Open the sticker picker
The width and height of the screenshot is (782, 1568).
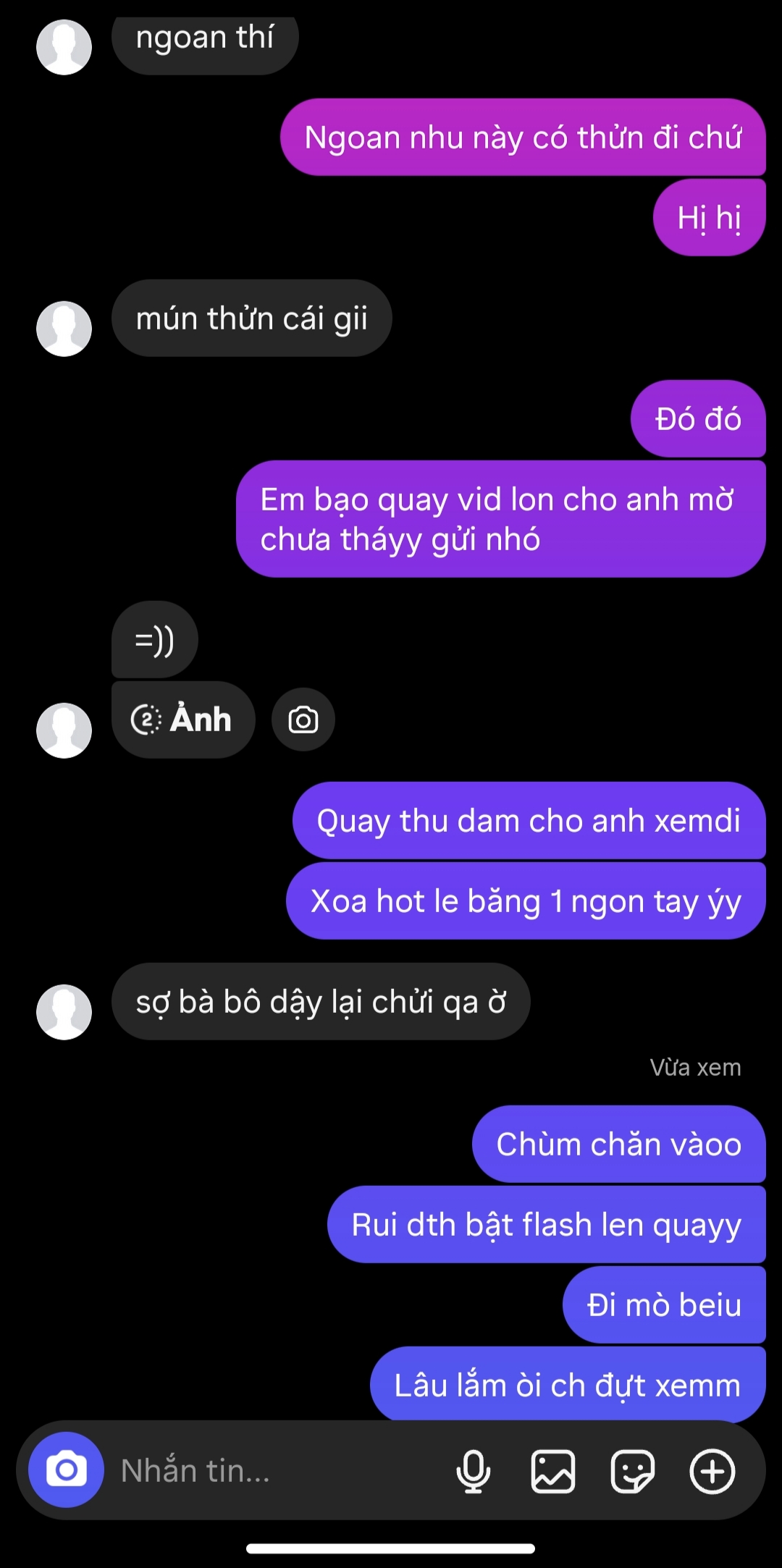(x=632, y=1472)
